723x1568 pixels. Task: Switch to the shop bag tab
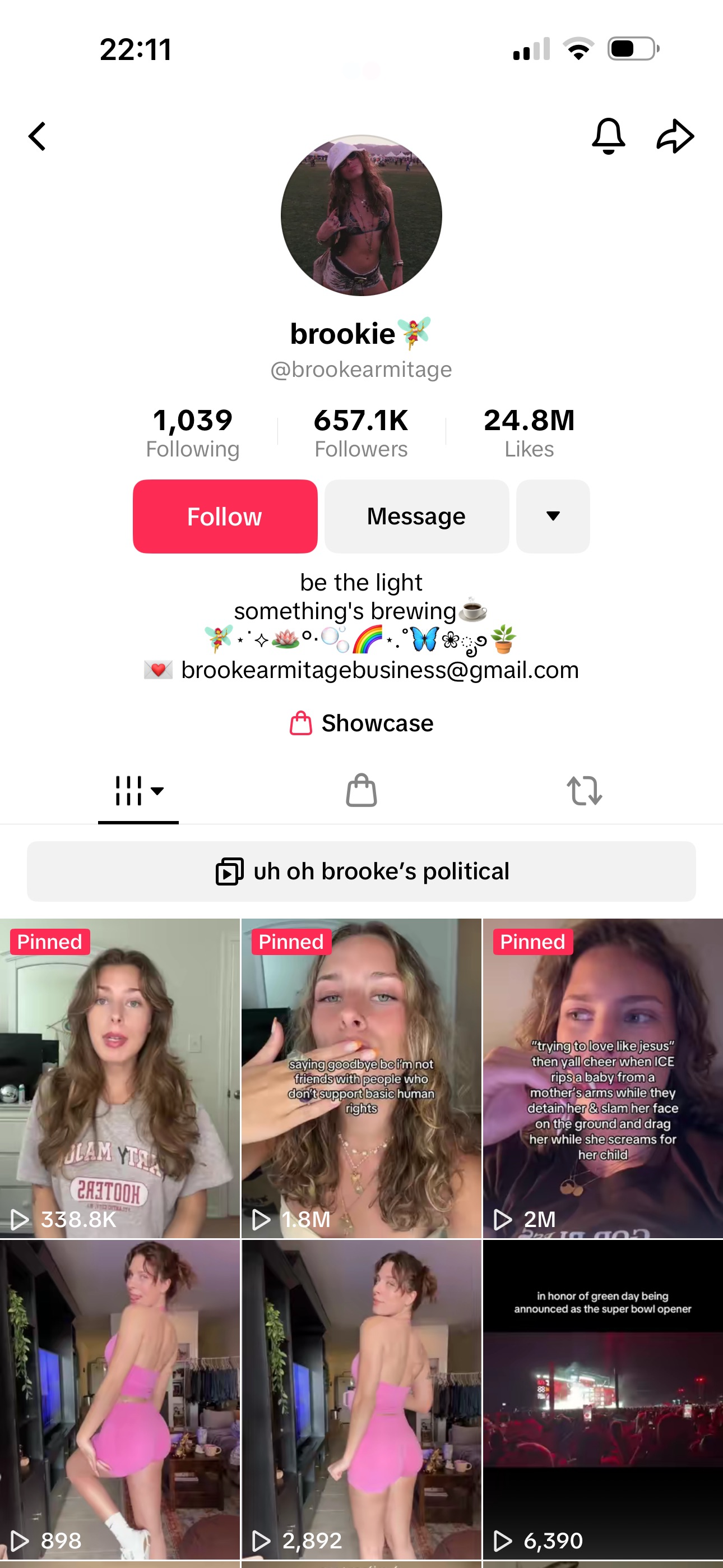(361, 791)
